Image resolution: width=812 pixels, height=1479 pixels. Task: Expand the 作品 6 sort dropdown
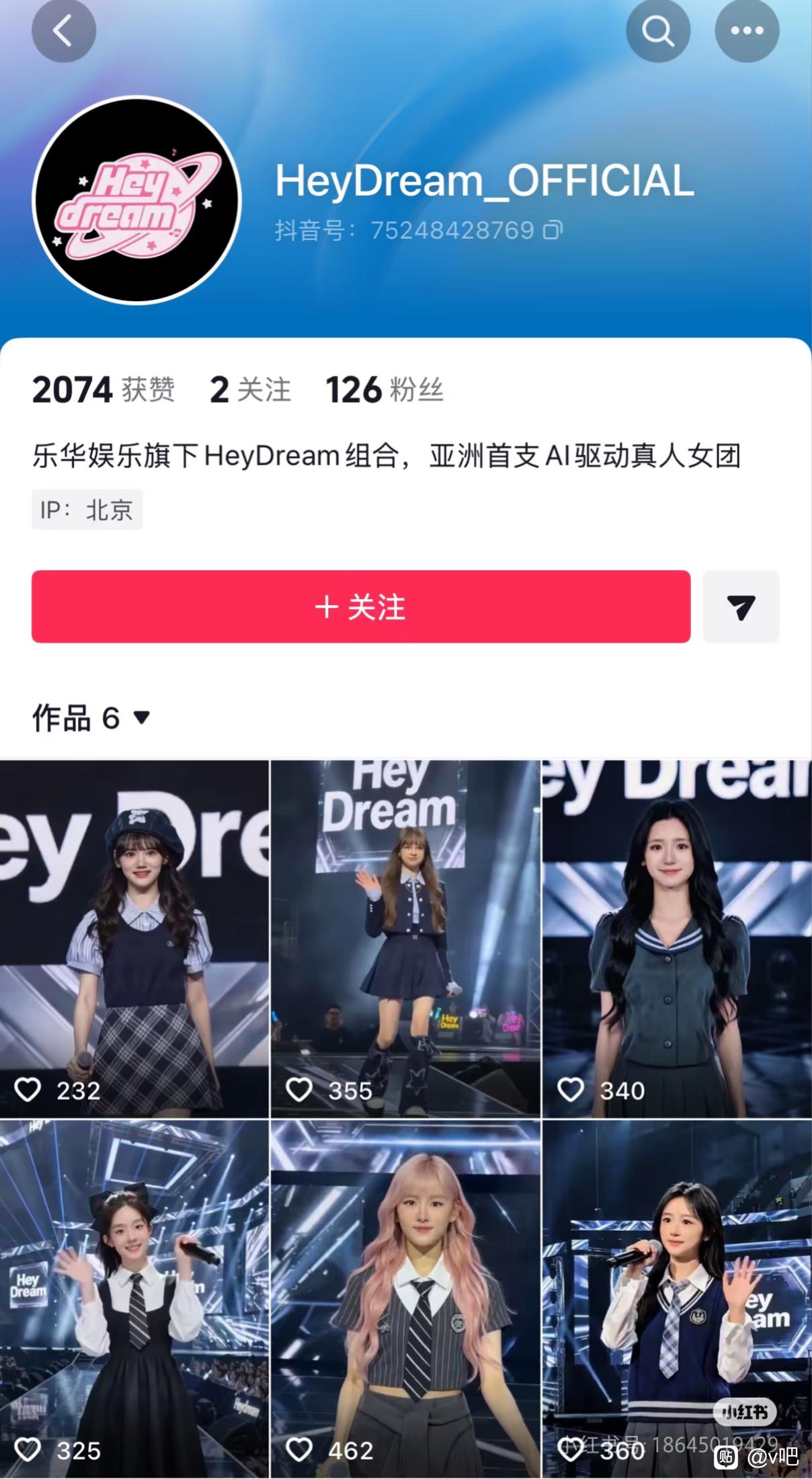142,718
